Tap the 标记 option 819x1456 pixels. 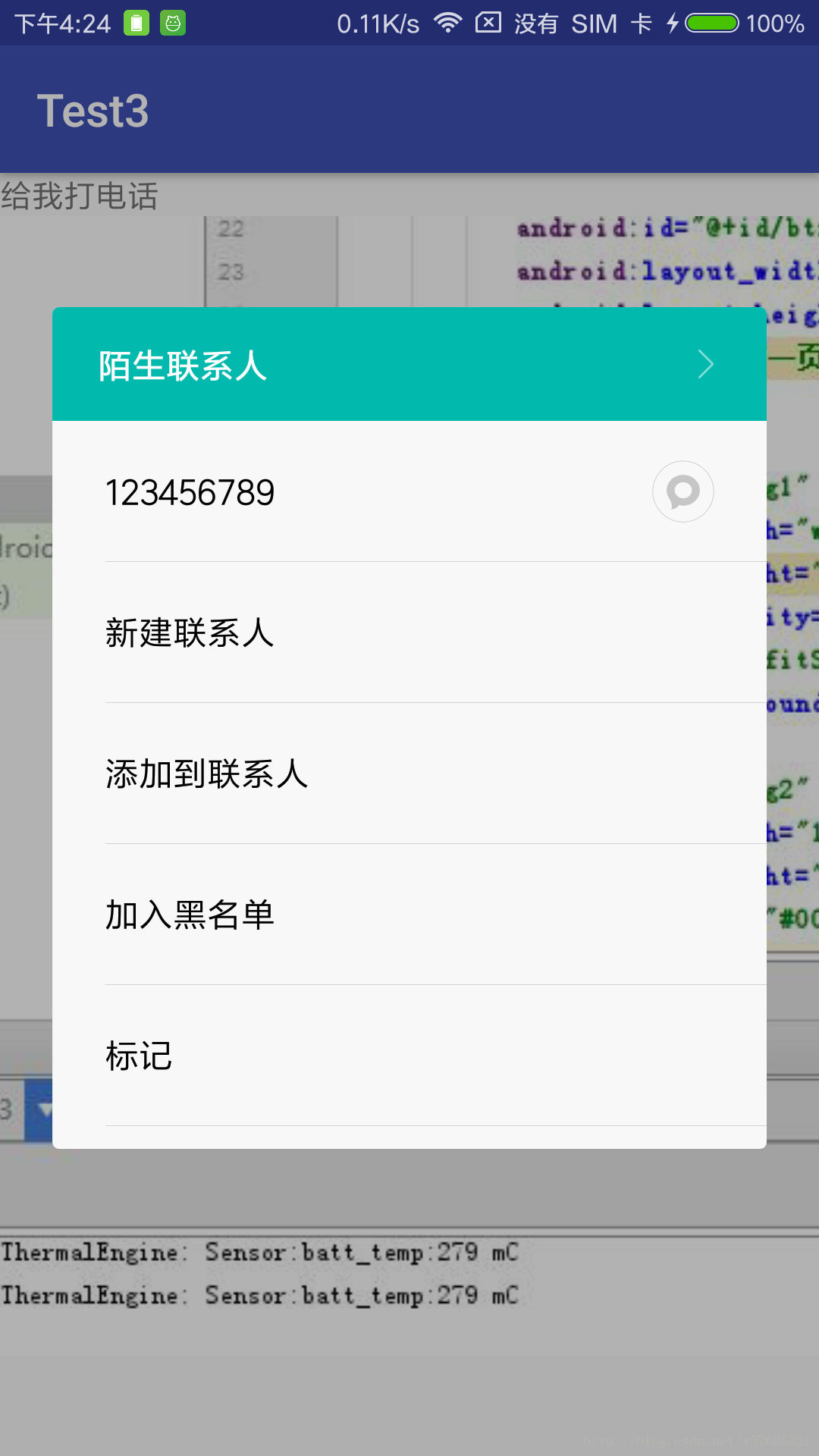pos(409,1056)
